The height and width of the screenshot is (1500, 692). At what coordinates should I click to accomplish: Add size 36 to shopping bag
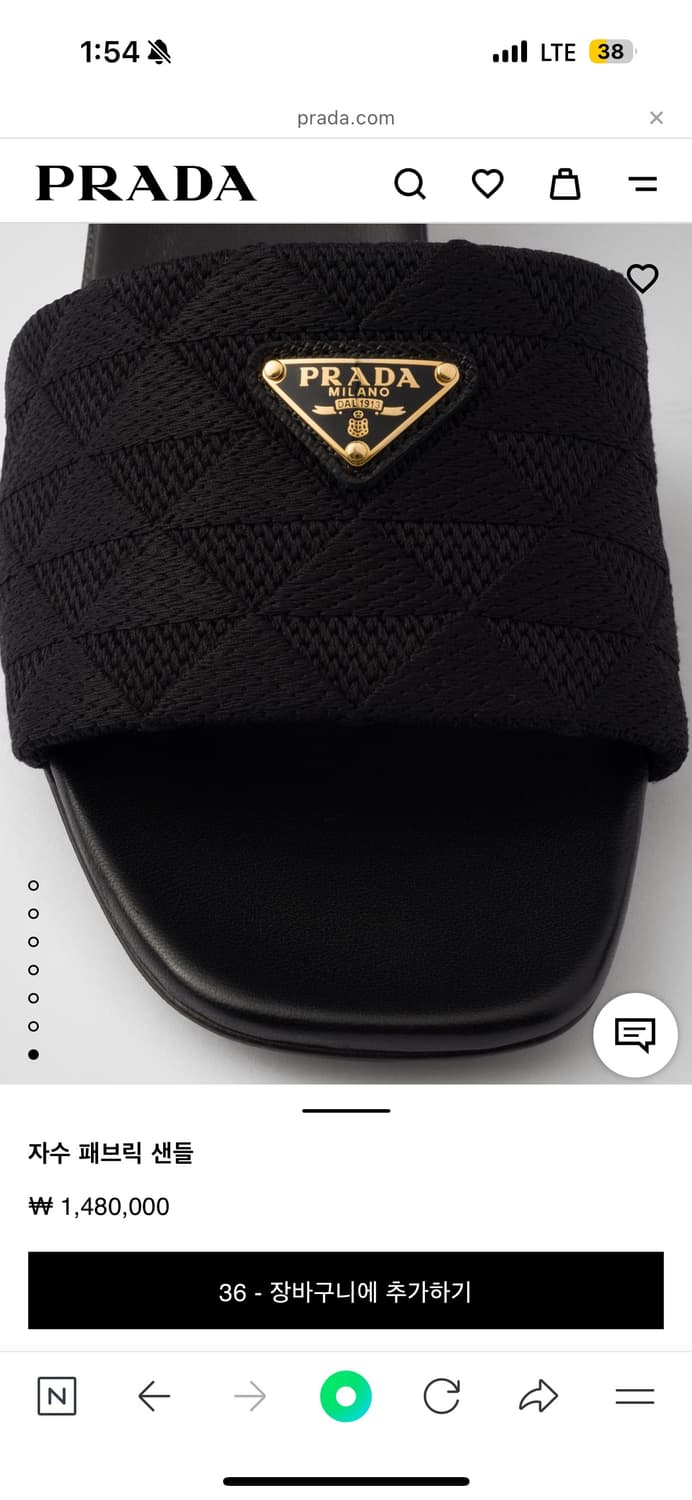pos(345,1291)
